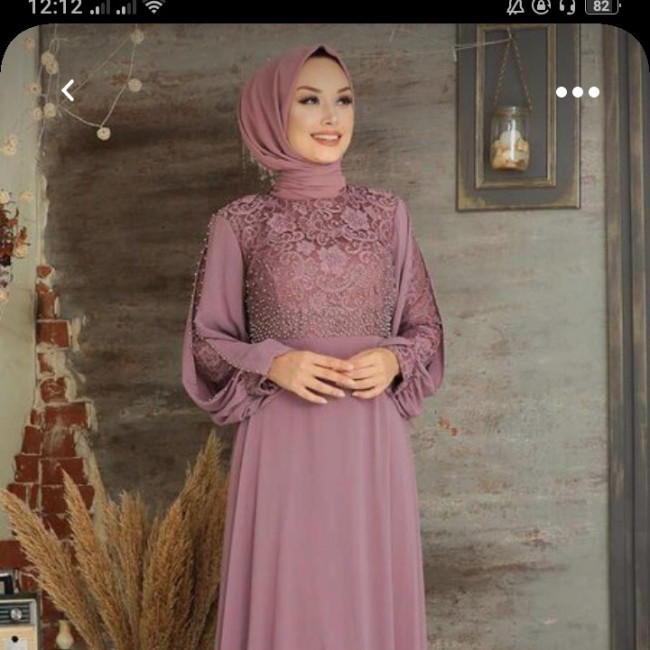The image size is (650, 650).
Task: Go back using the top-left arrow
Action: [68, 91]
